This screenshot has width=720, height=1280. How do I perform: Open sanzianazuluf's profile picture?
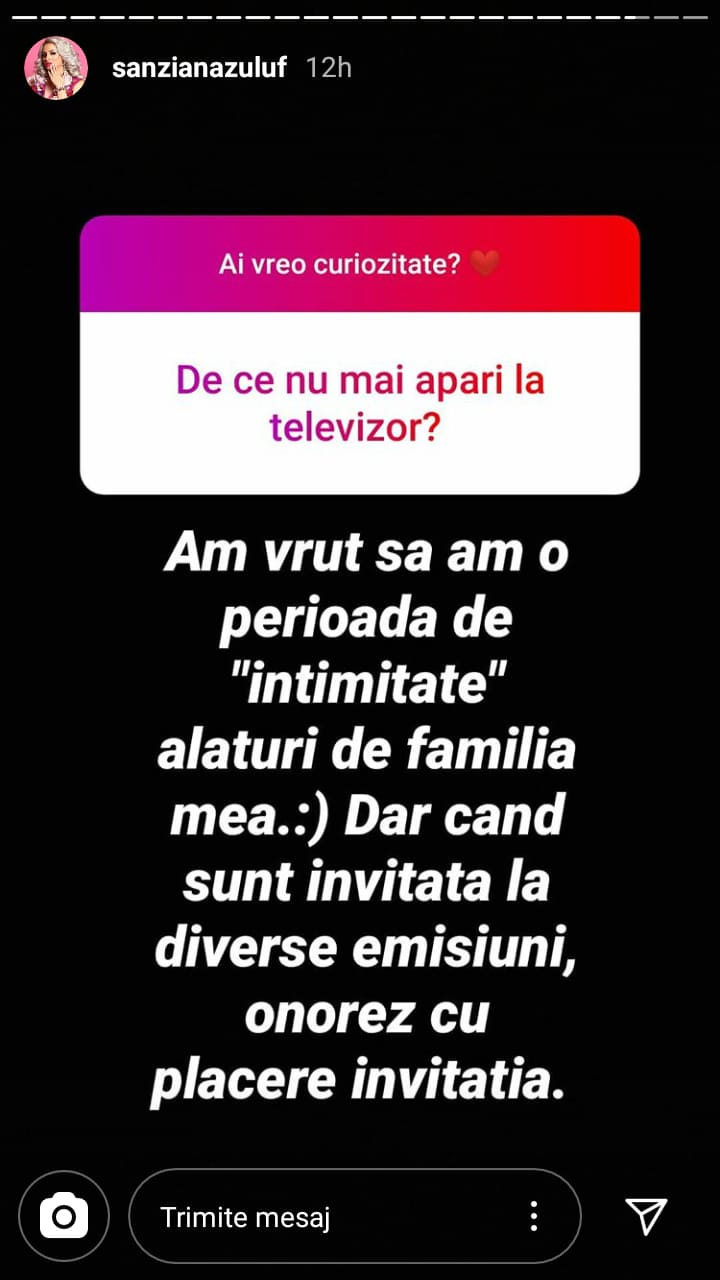56,68
